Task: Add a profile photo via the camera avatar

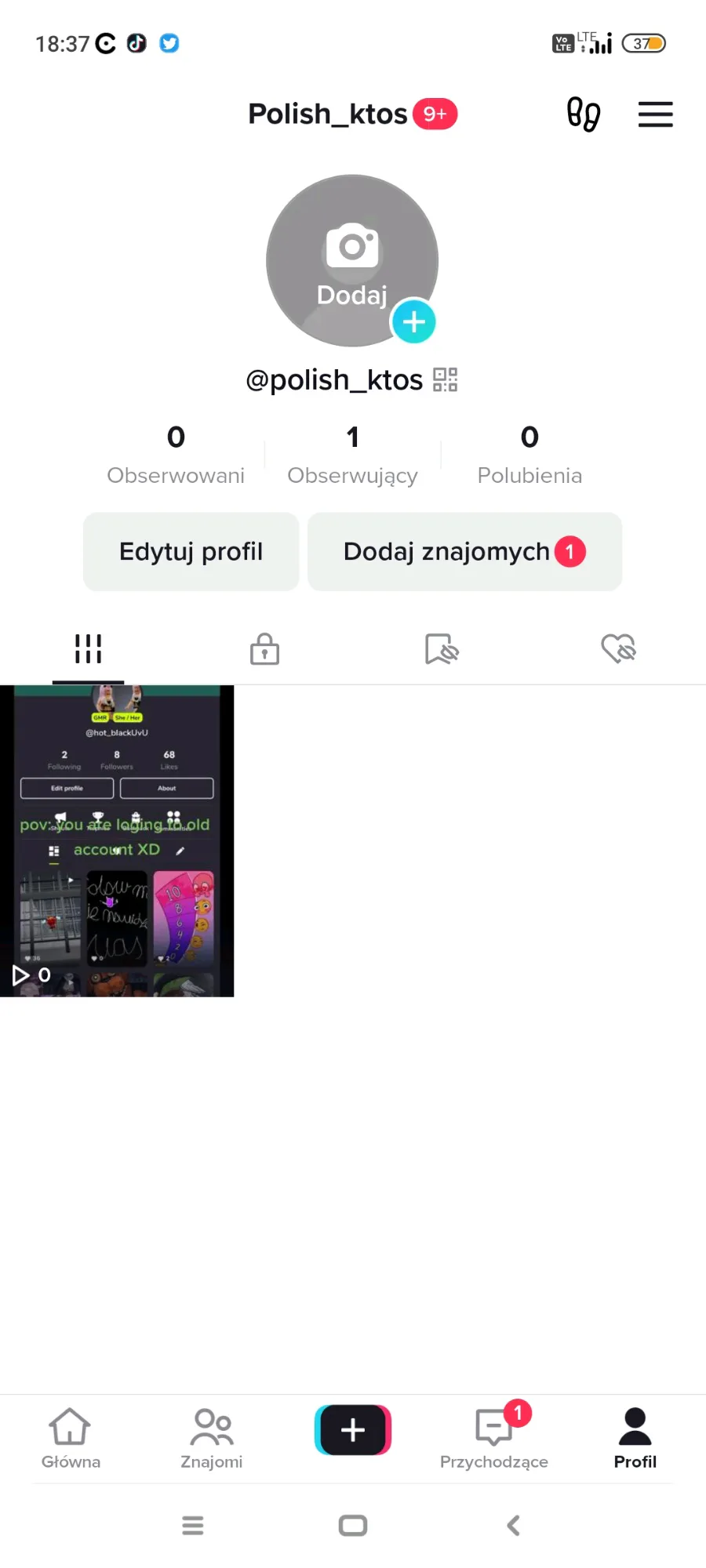Action: click(351, 260)
